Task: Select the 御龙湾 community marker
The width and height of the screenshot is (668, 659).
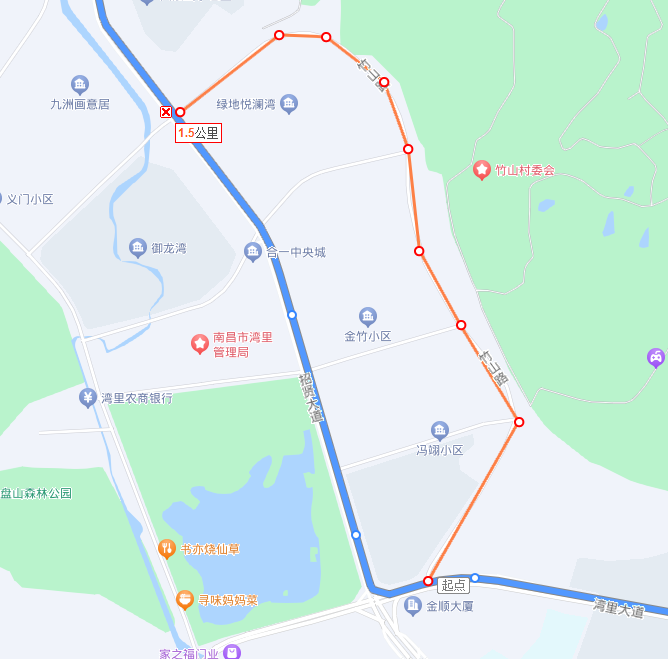Action: 138,248
